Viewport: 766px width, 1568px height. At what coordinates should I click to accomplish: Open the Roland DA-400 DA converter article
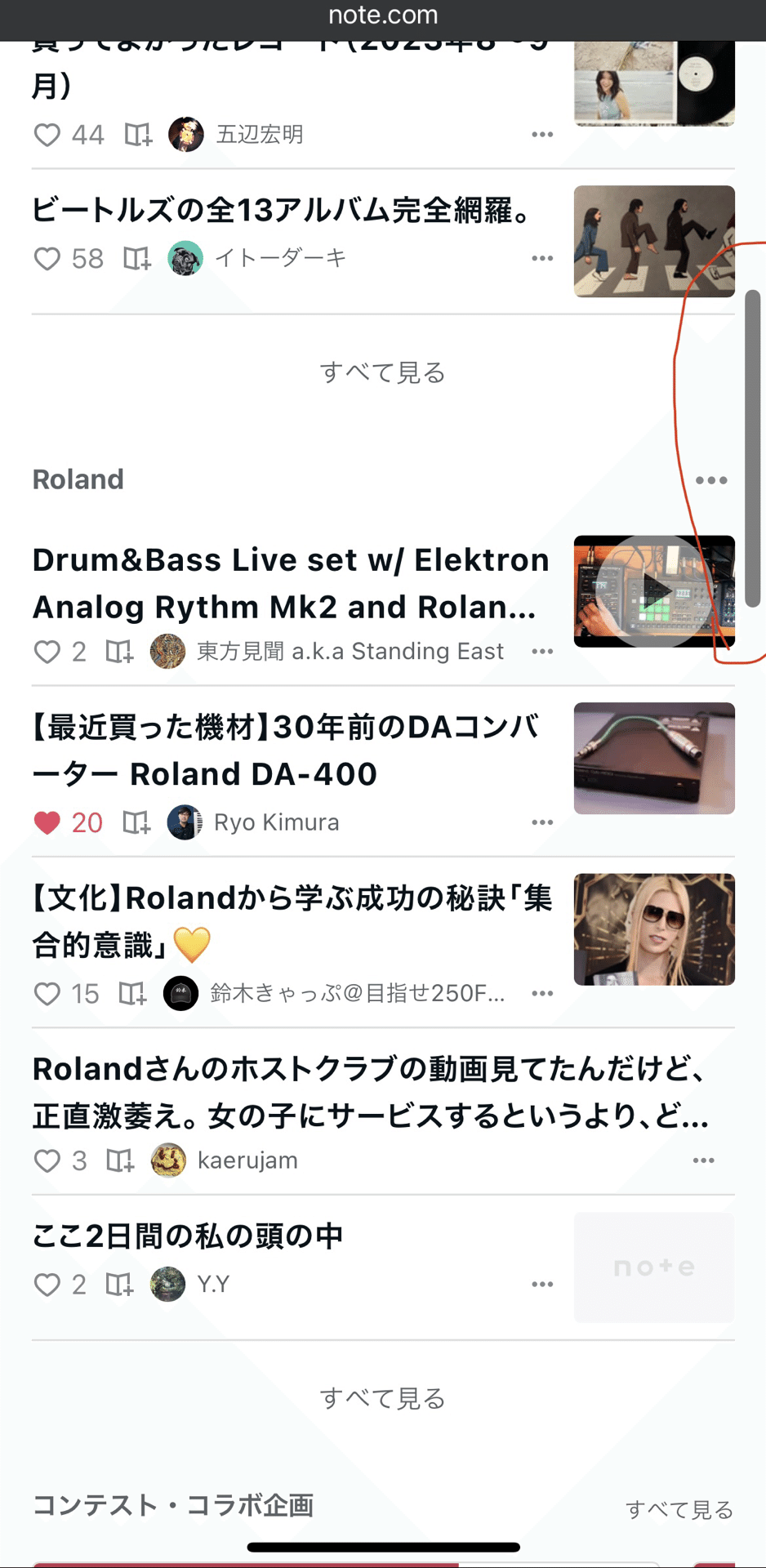click(286, 750)
